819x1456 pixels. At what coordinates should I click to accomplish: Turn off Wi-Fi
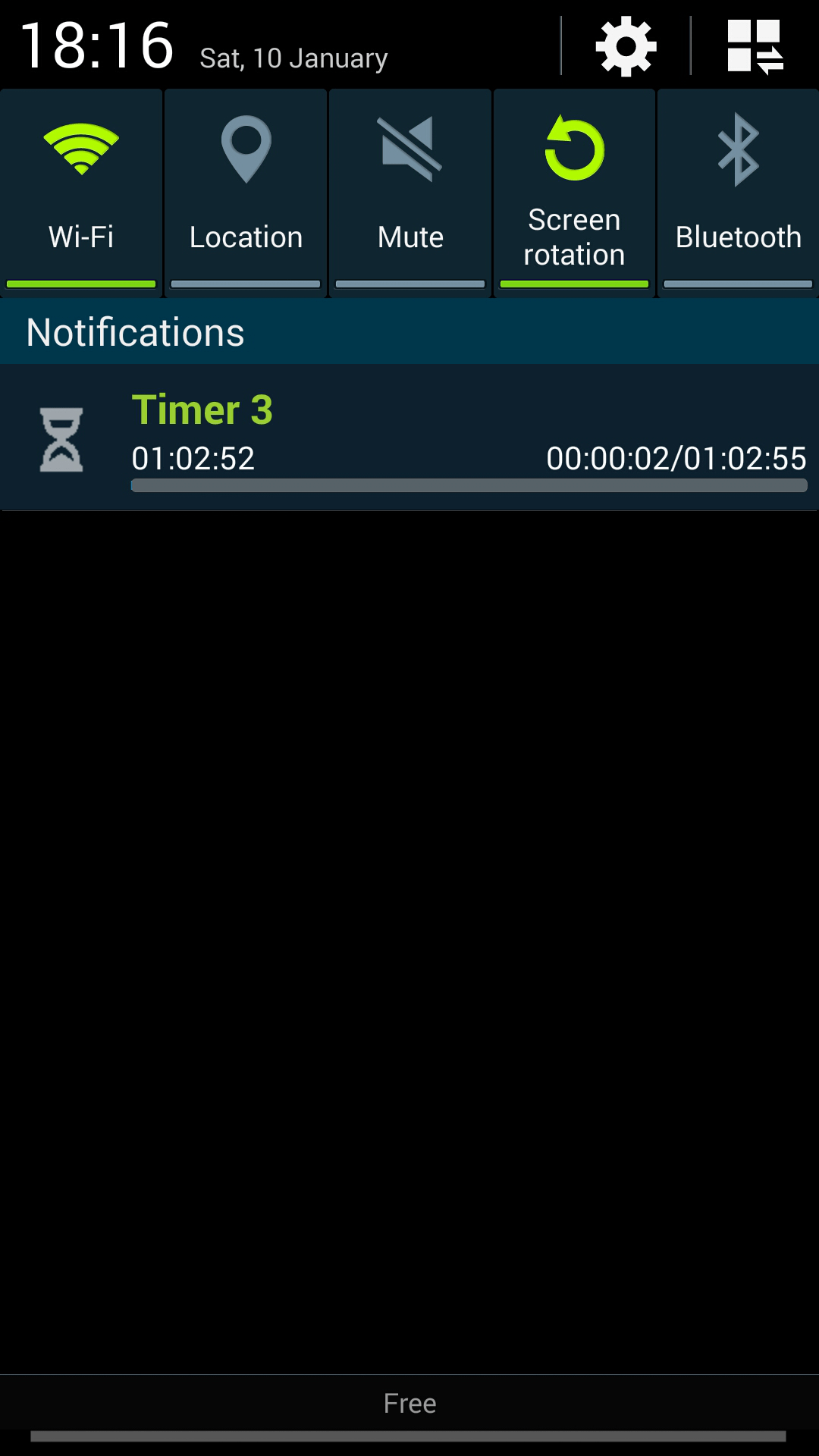[x=81, y=193]
